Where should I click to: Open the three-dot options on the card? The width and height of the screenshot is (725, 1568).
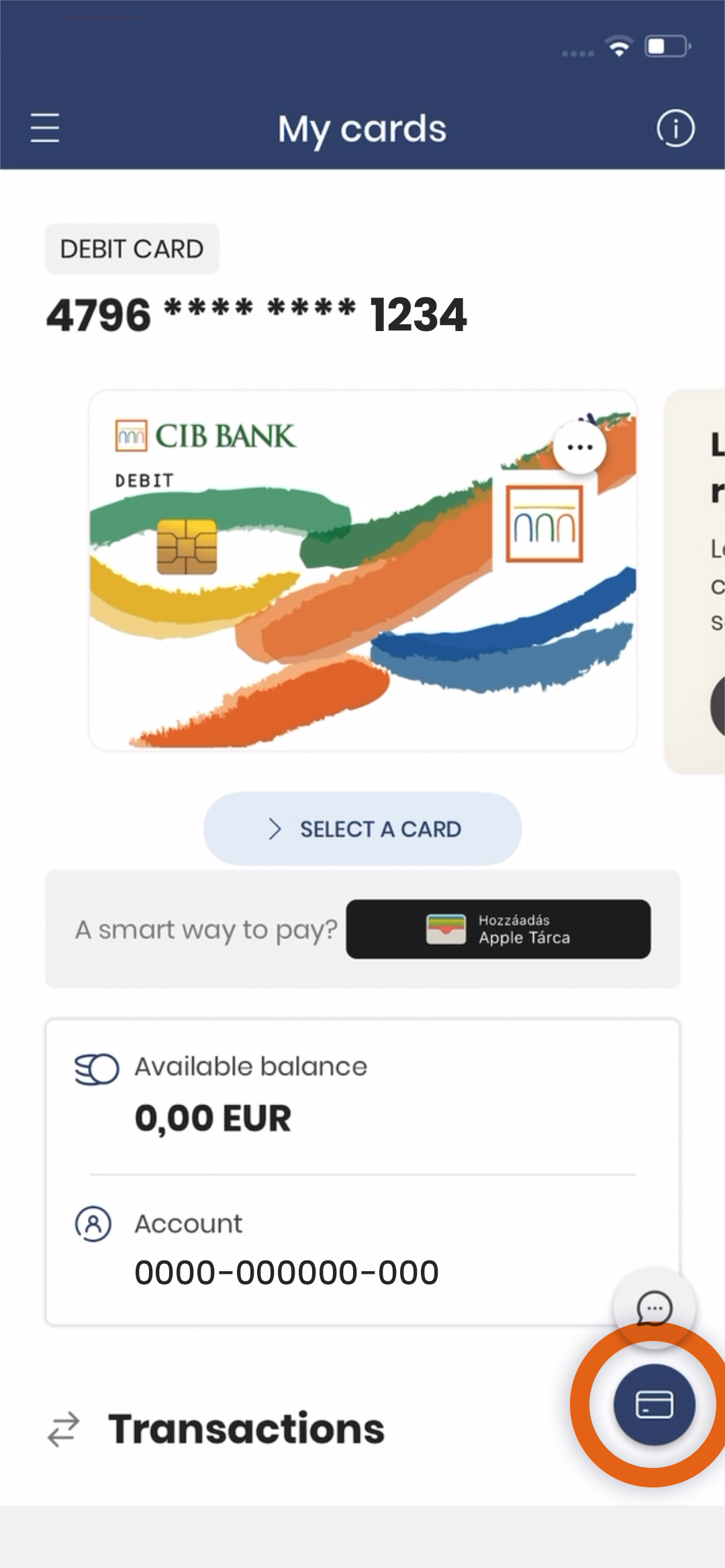click(x=580, y=447)
